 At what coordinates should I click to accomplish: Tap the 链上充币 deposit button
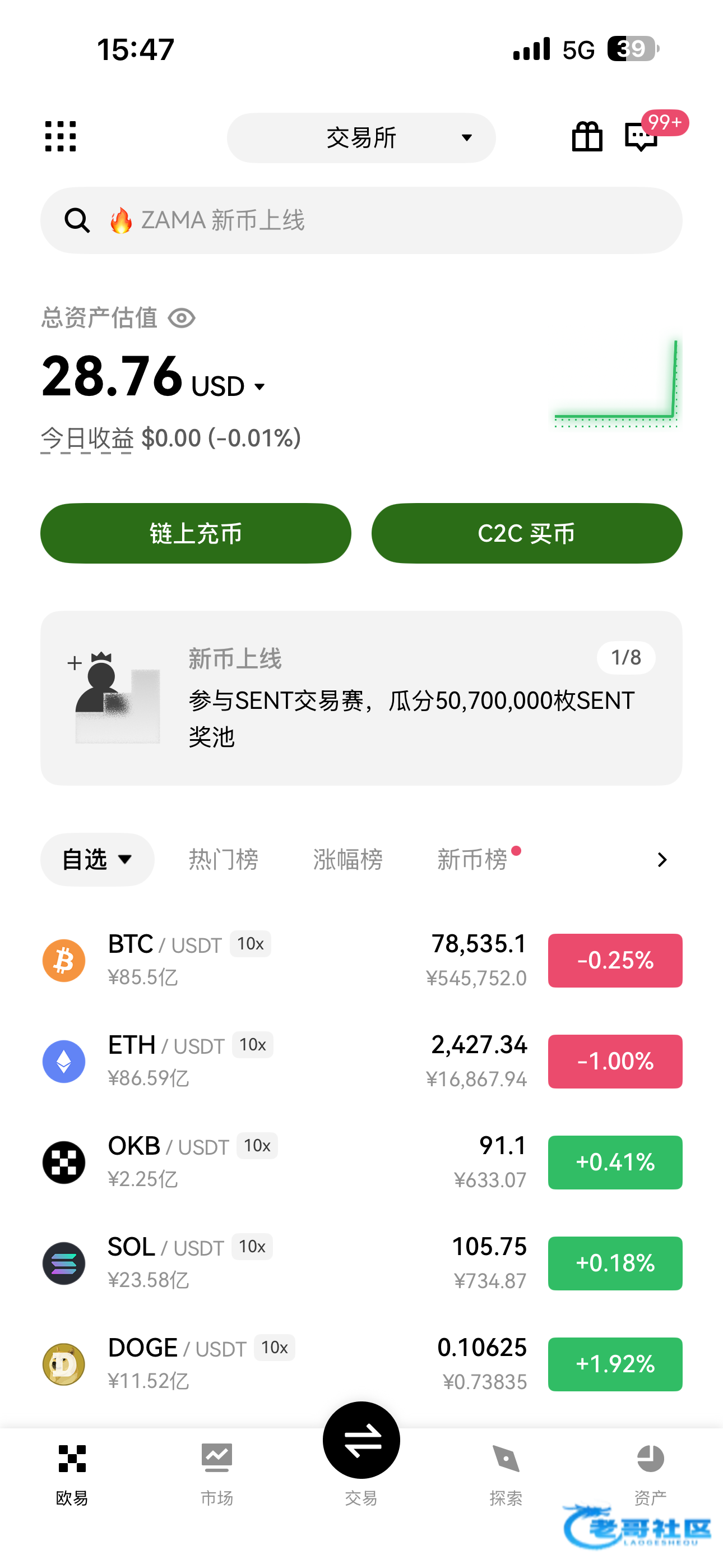point(196,533)
